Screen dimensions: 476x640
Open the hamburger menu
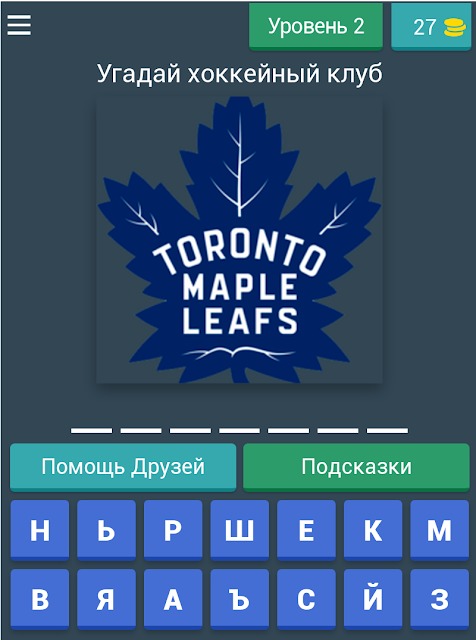[19, 25]
